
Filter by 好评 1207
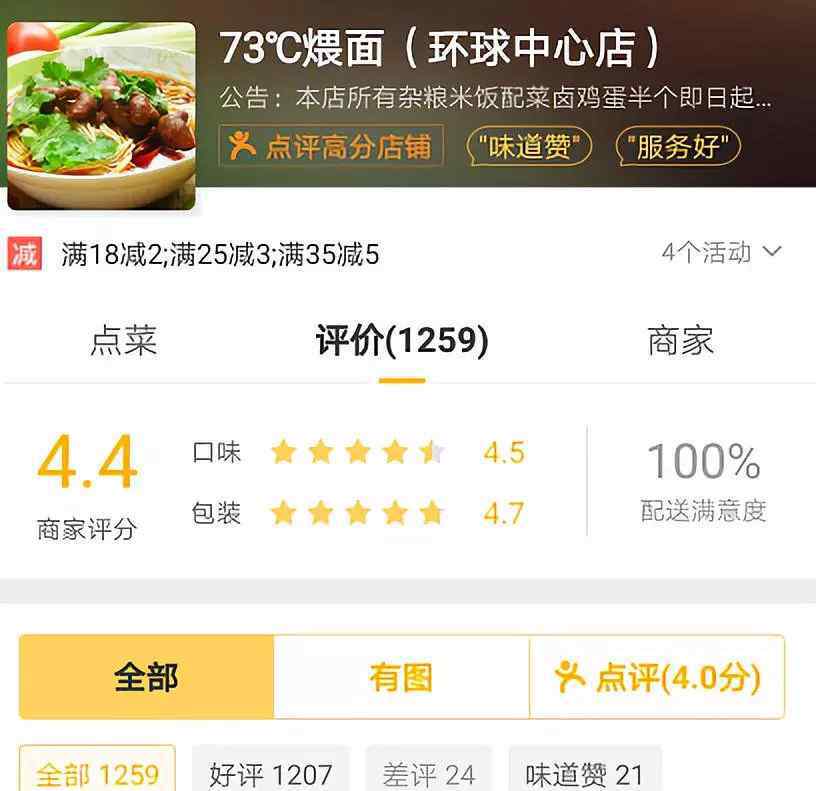pyautogui.click(x=270, y=772)
